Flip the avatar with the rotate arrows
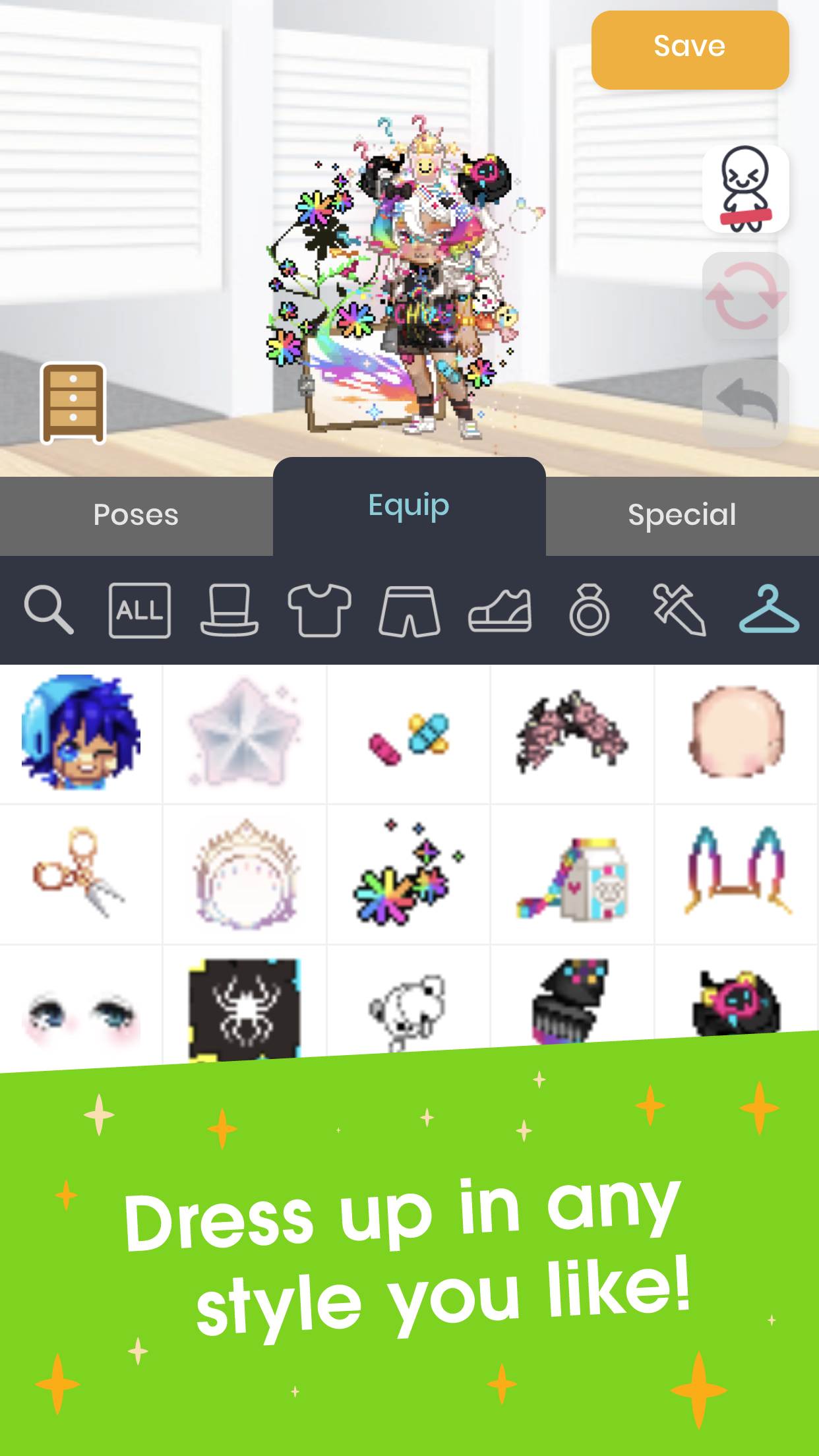 (x=746, y=296)
